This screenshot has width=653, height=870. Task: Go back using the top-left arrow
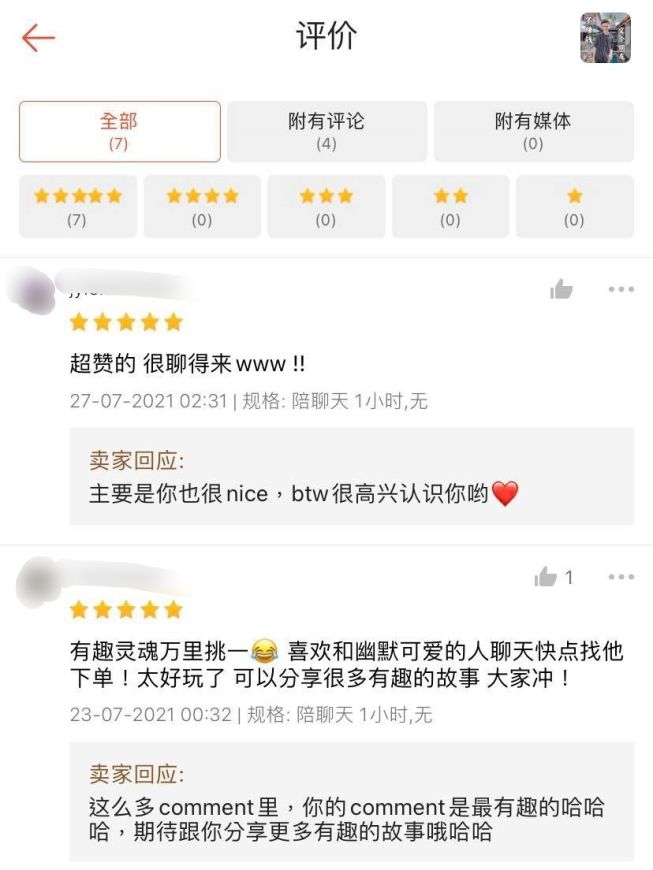click(x=38, y=38)
